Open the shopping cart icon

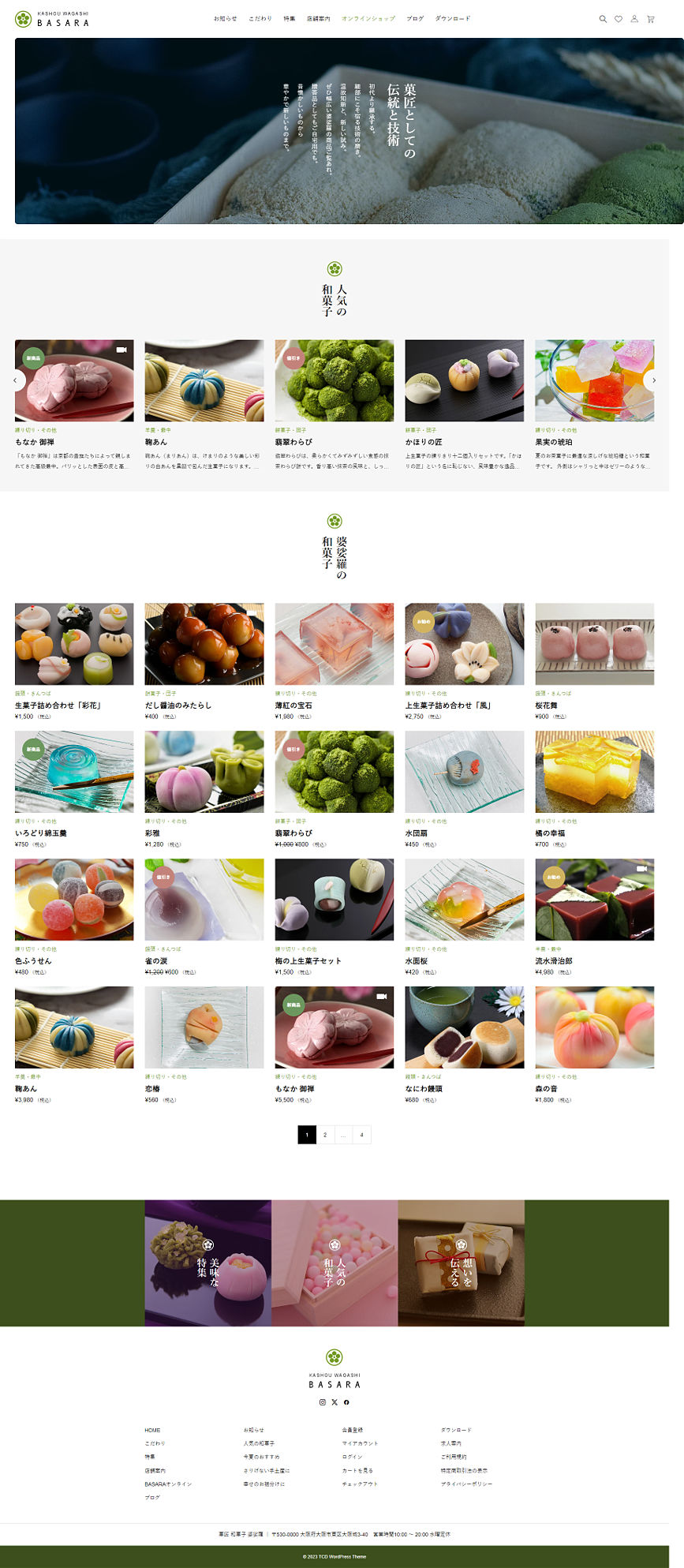click(x=651, y=19)
